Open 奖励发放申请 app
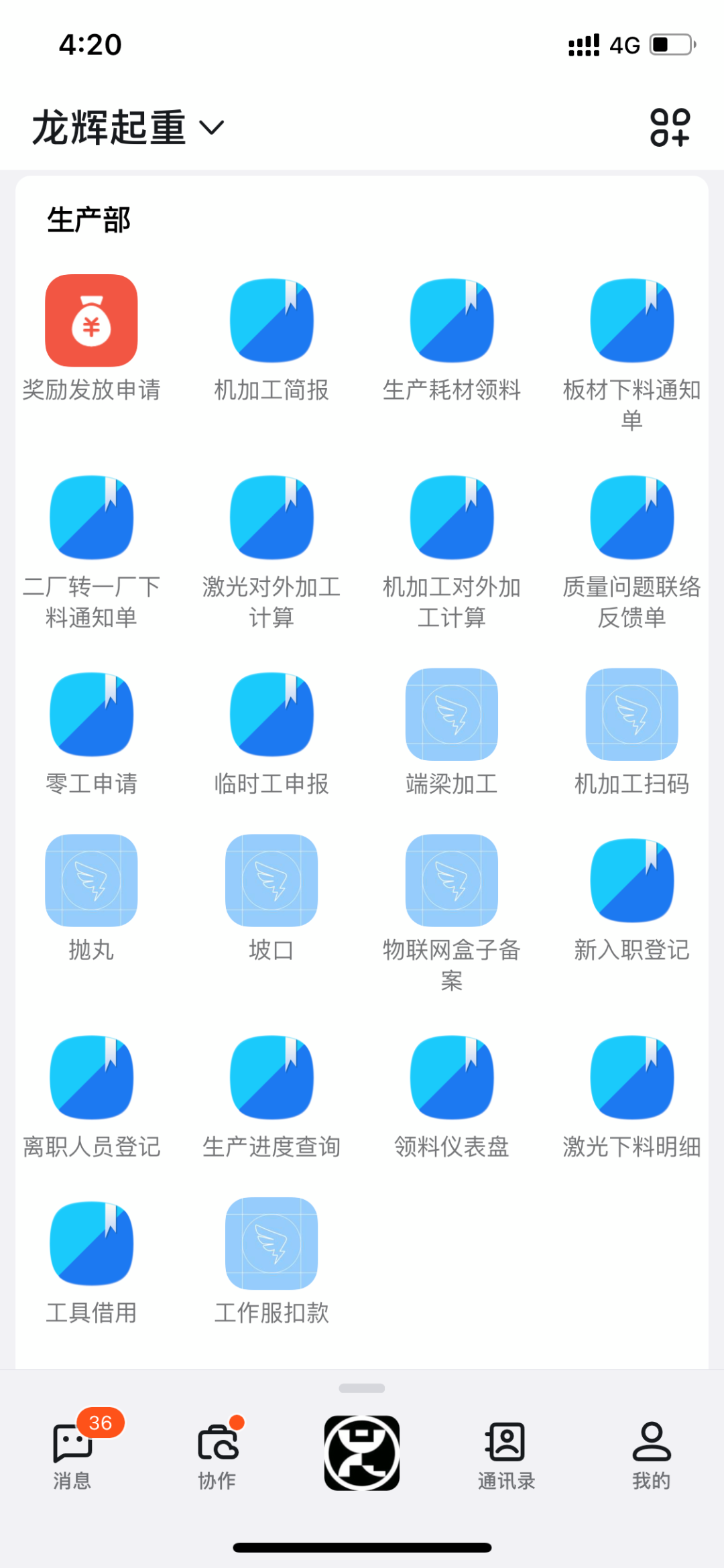 click(91, 320)
